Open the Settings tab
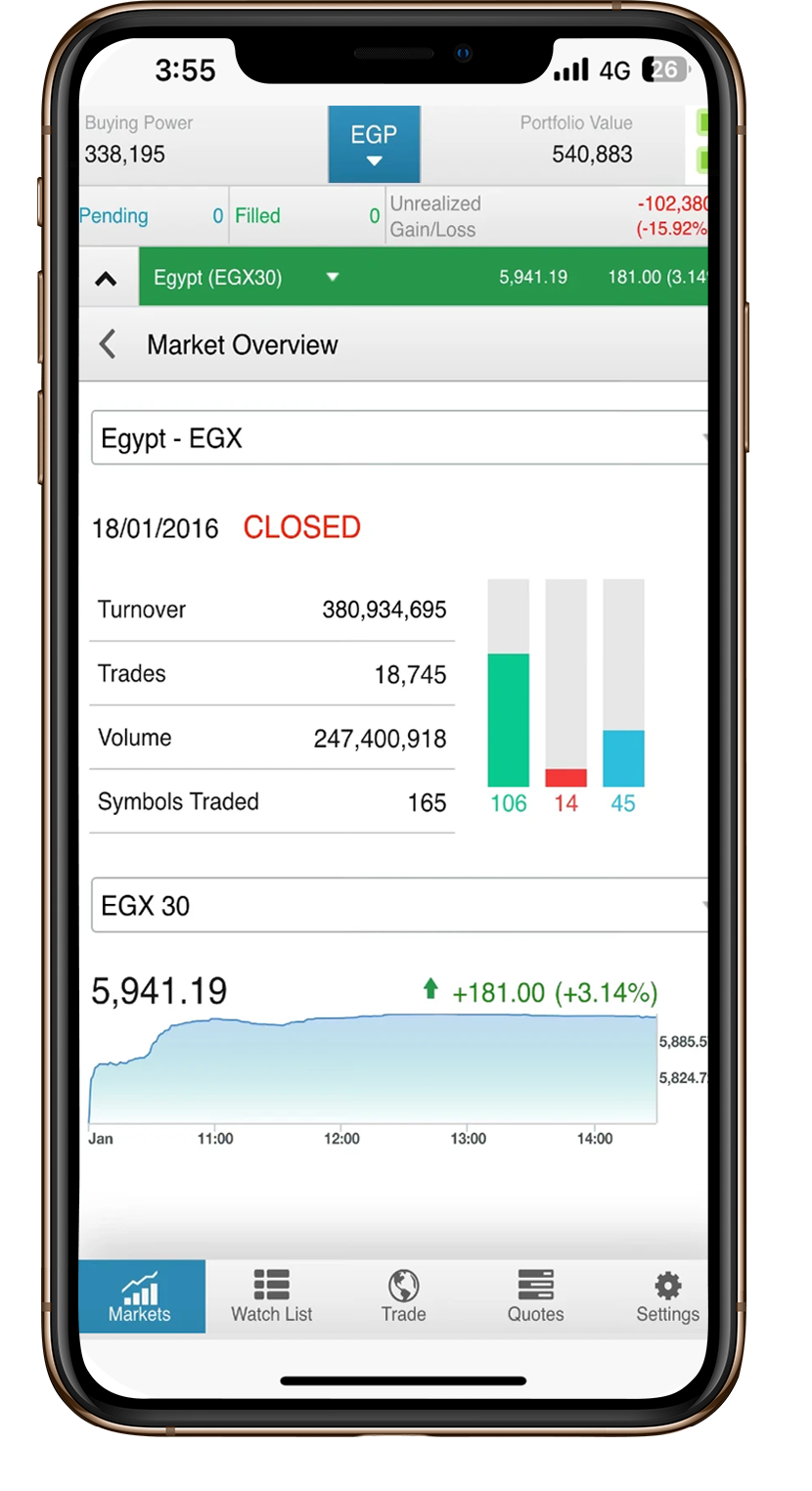Image resolution: width=812 pixels, height=1491 pixels. pyautogui.click(x=667, y=1296)
